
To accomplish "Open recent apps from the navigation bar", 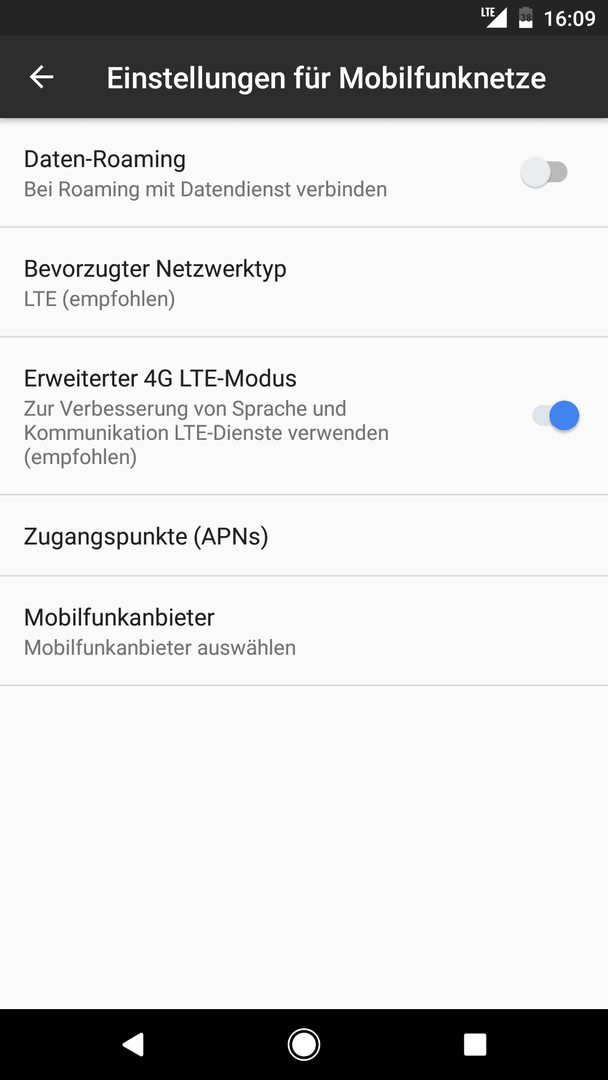I will [474, 1044].
